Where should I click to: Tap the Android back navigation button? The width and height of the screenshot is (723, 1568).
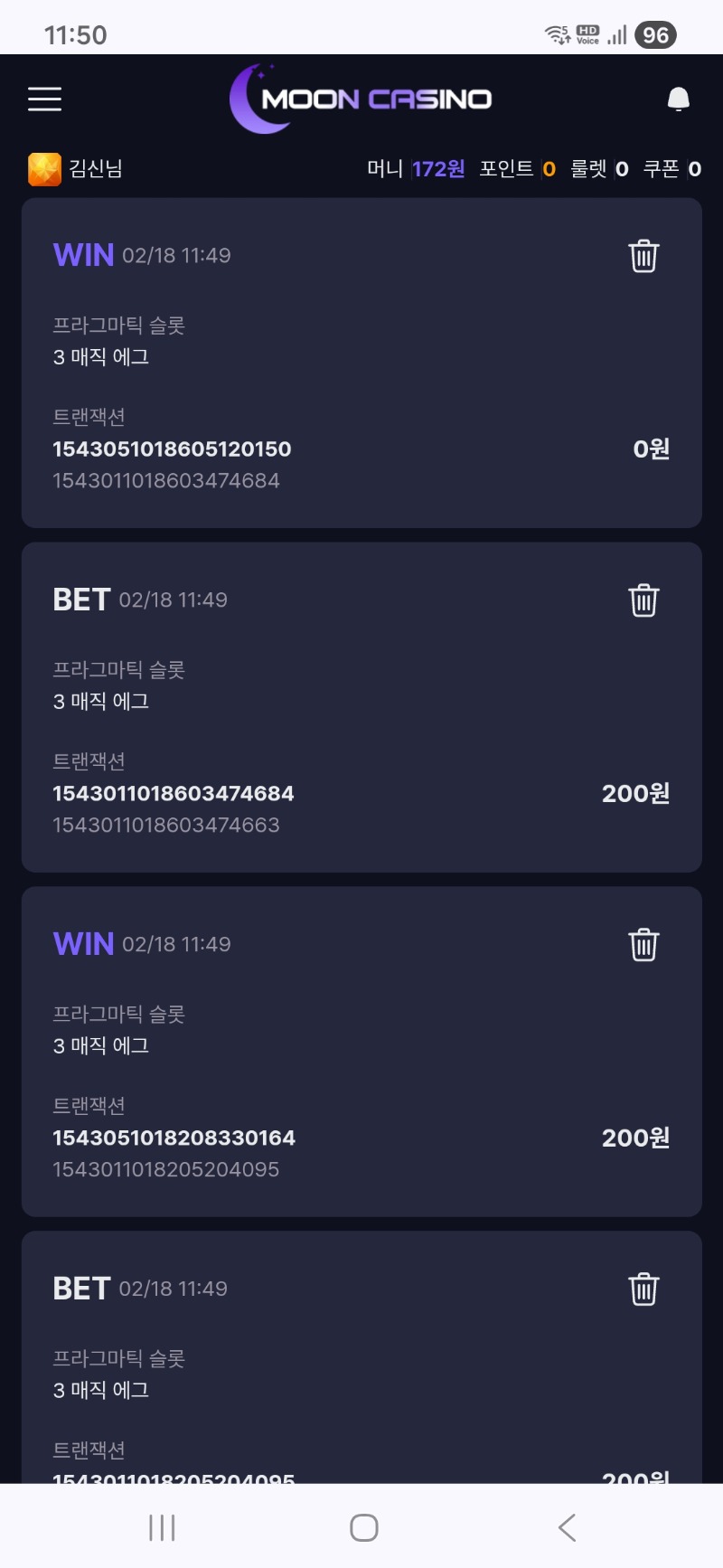pyautogui.click(x=567, y=1527)
